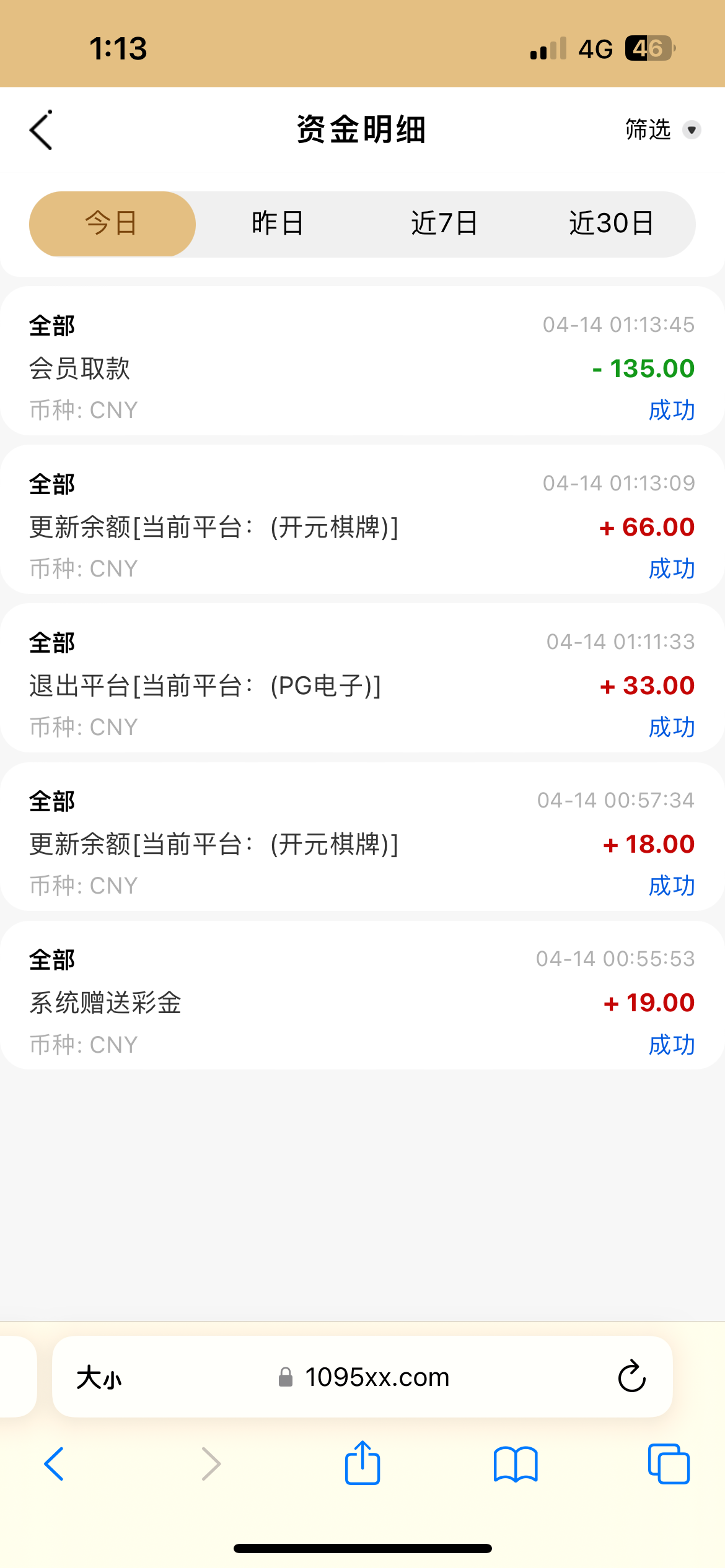Go back to the previous browser page

point(55,1464)
